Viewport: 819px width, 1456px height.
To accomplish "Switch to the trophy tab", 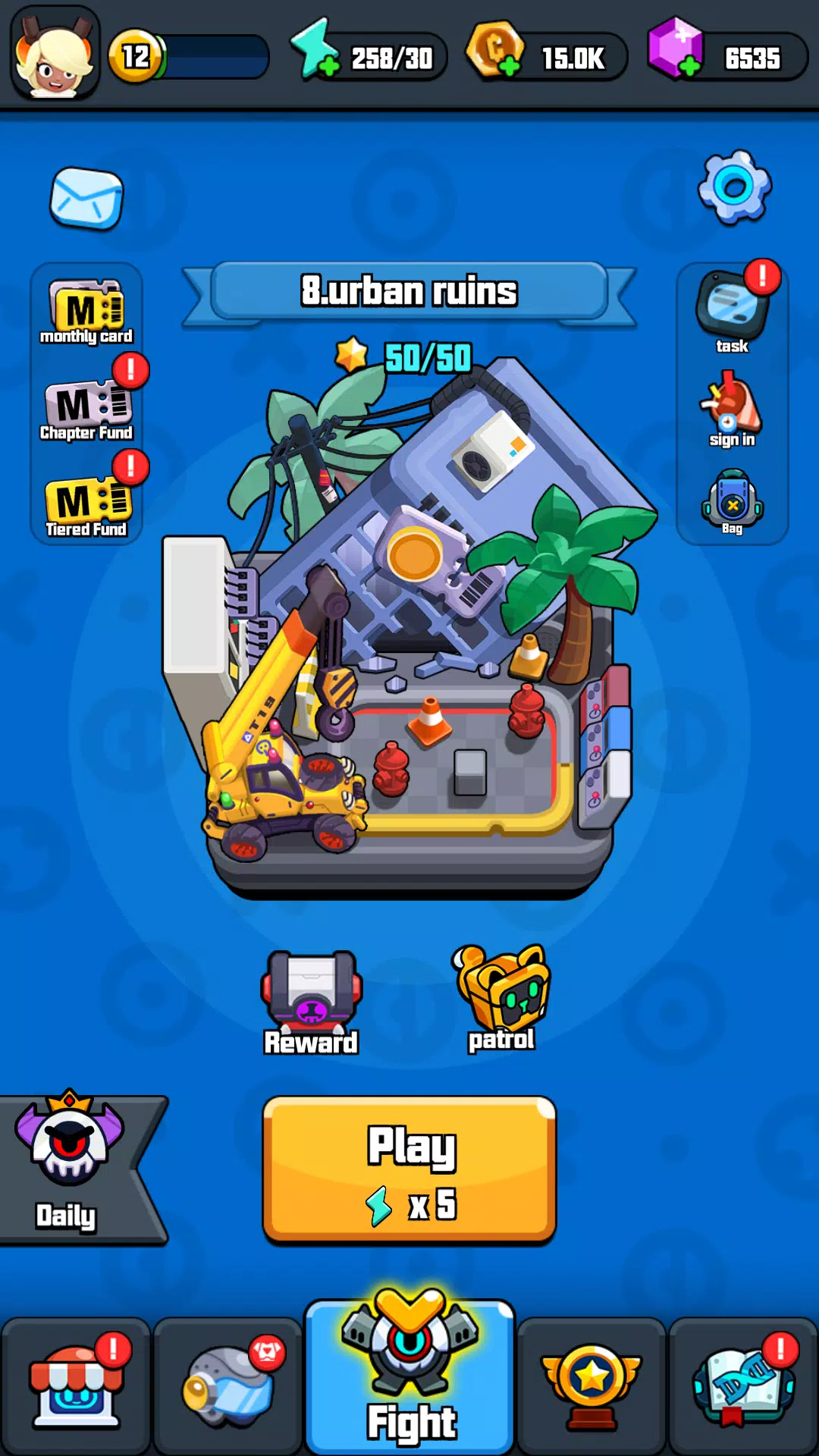I will 591,1386.
